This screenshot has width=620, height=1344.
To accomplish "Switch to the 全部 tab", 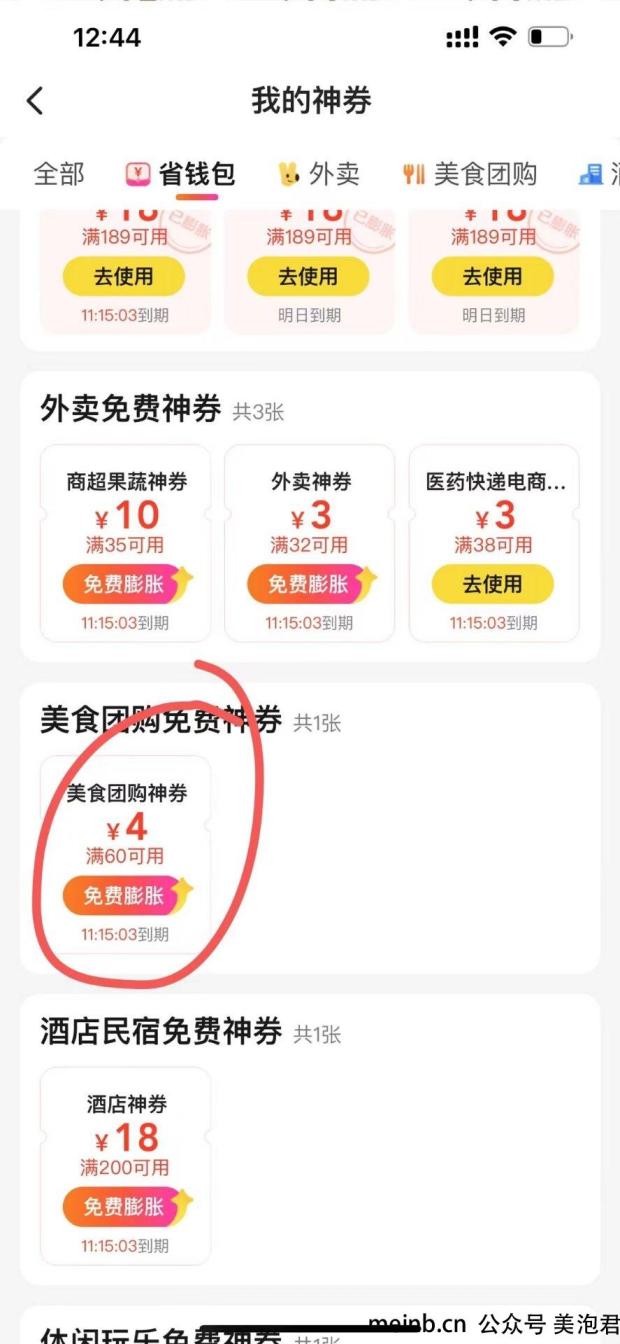I will pos(59,174).
